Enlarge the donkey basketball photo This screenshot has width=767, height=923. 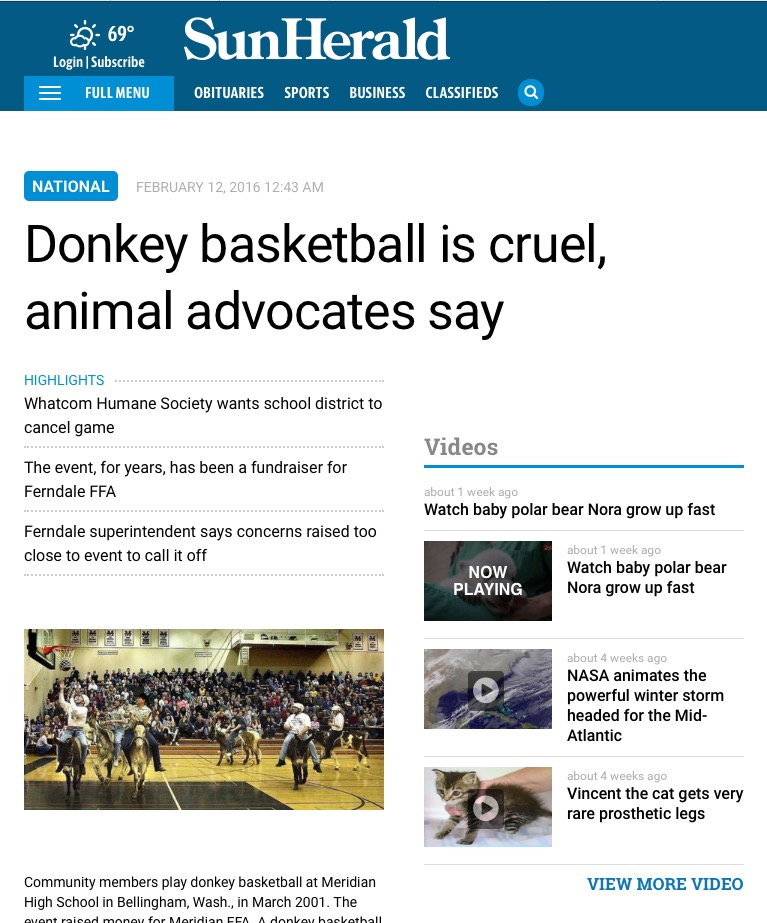pyautogui.click(x=204, y=719)
